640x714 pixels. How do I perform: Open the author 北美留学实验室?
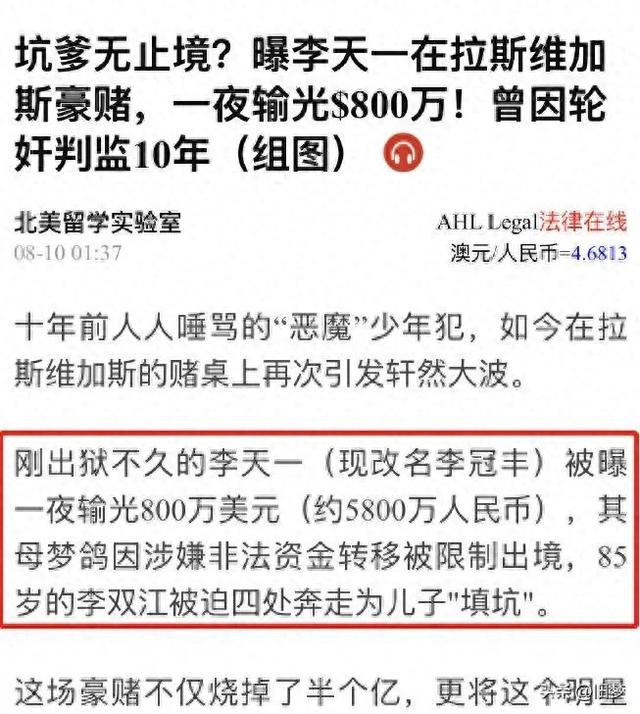pyautogui.click(x=98, y=222)
